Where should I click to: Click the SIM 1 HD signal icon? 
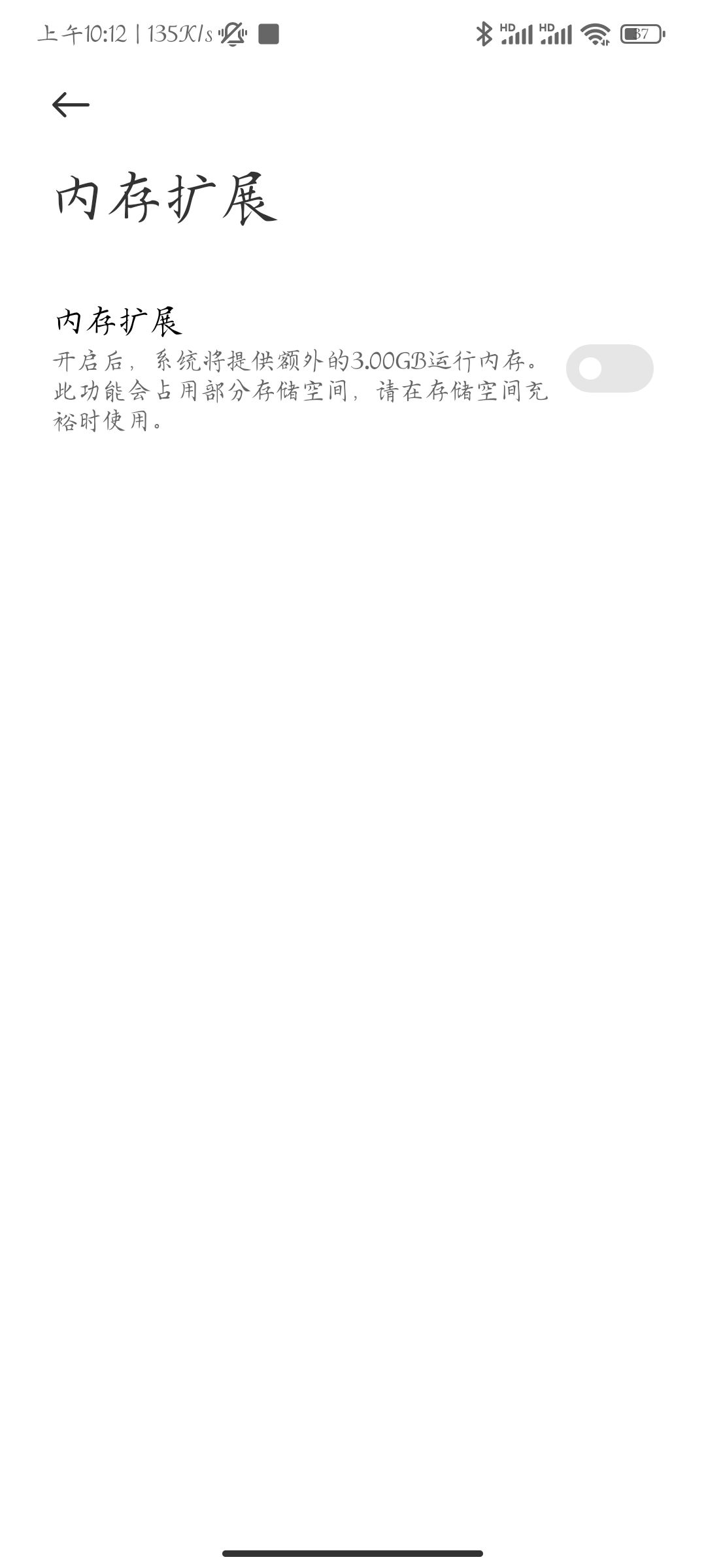(516, 33)
